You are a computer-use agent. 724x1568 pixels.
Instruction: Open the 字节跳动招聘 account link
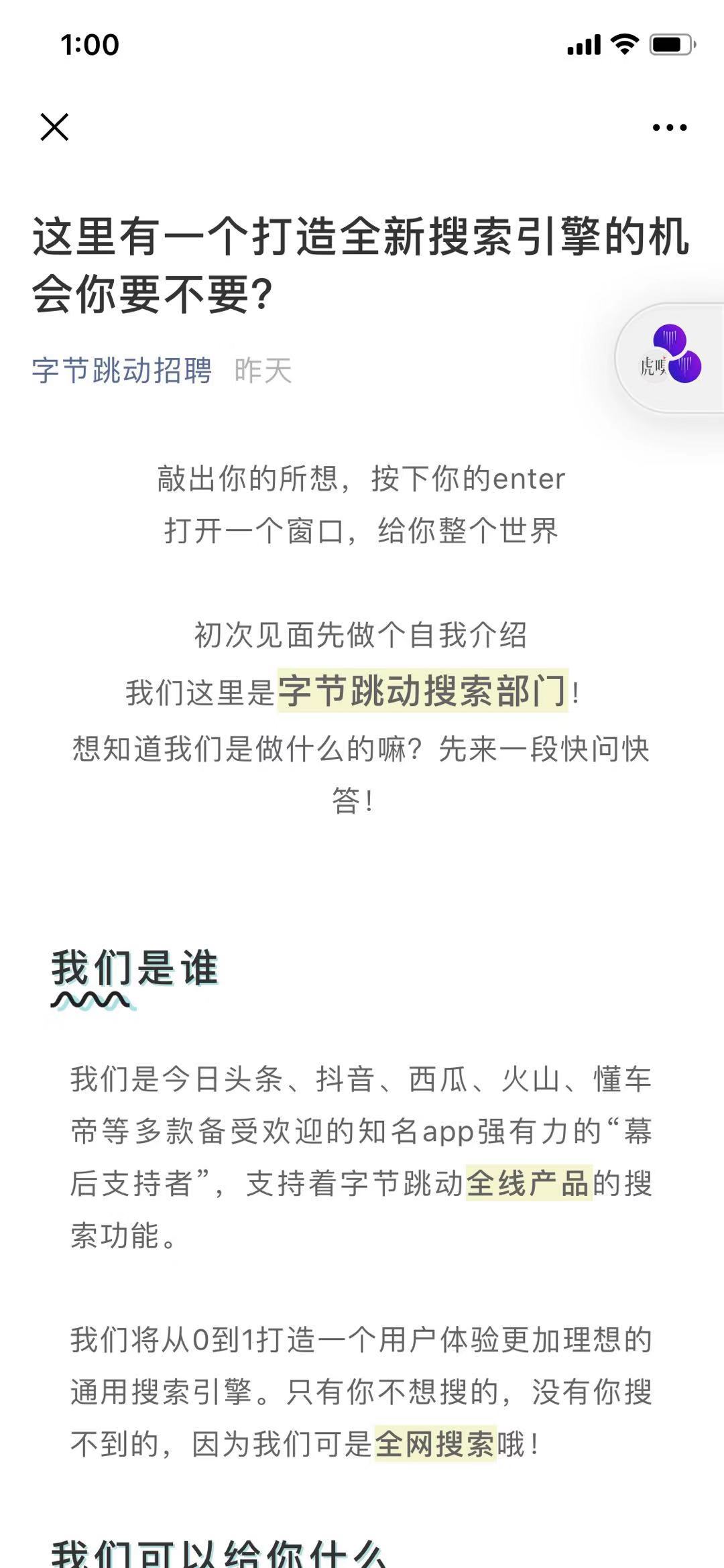point(122,371)
